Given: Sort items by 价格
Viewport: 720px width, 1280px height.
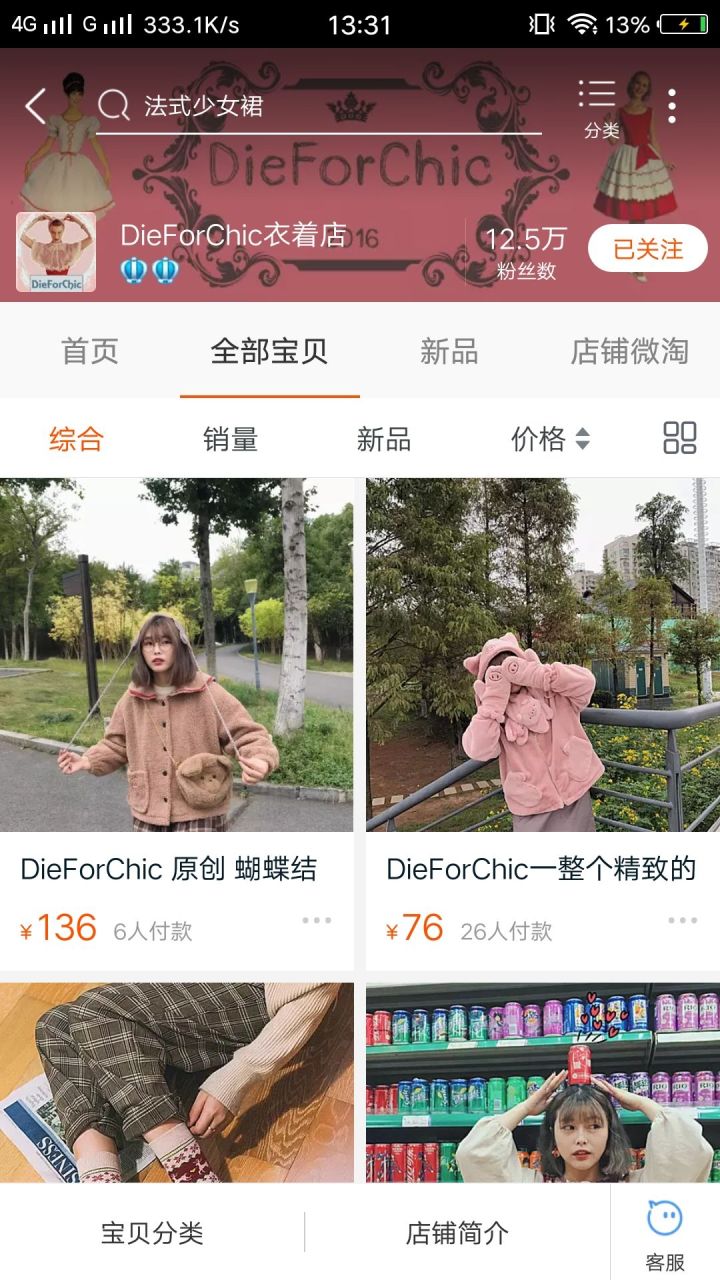Looking at the screenshot, I should pos(550,439).
